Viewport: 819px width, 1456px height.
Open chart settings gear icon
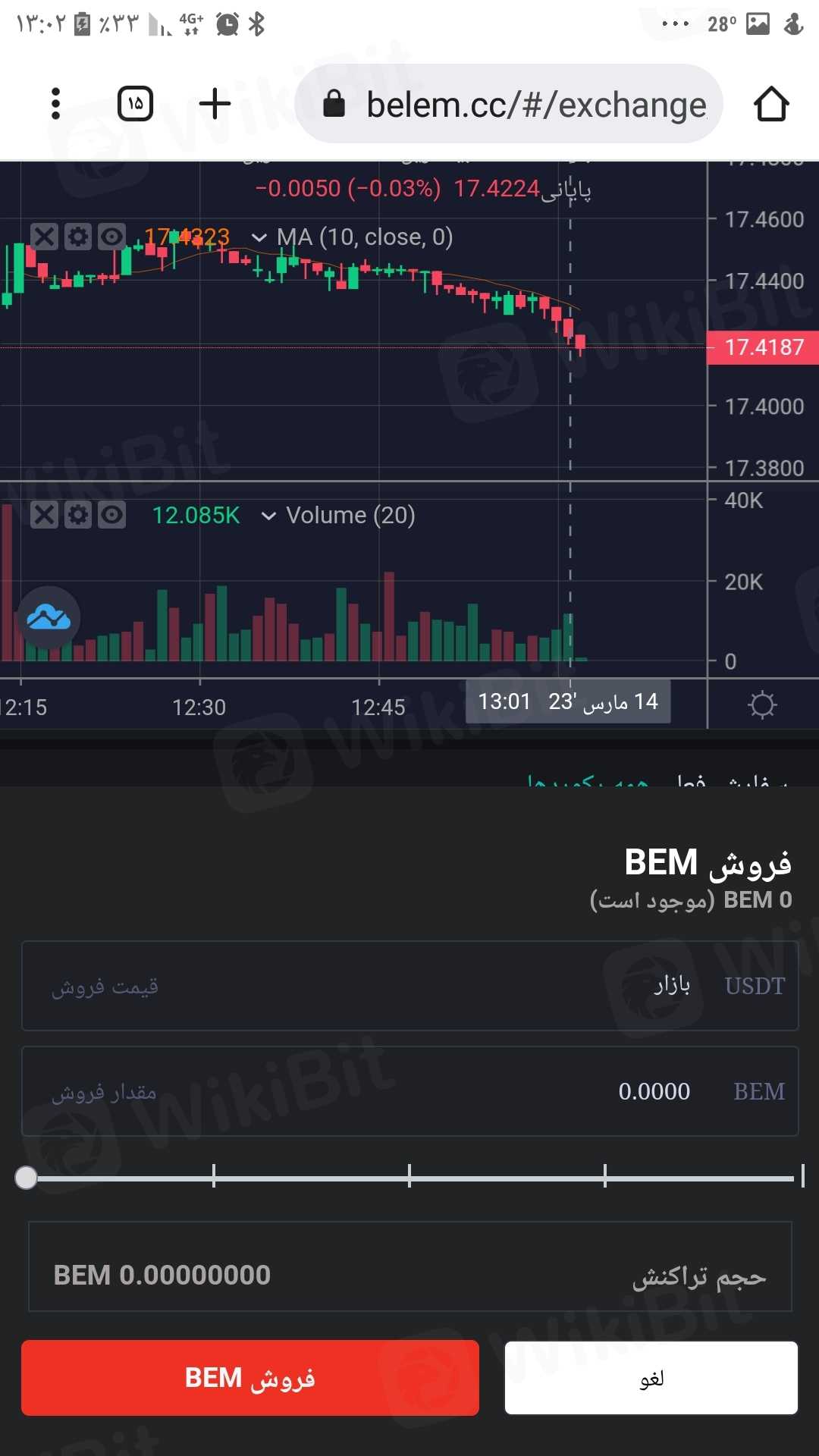[762, 704]
